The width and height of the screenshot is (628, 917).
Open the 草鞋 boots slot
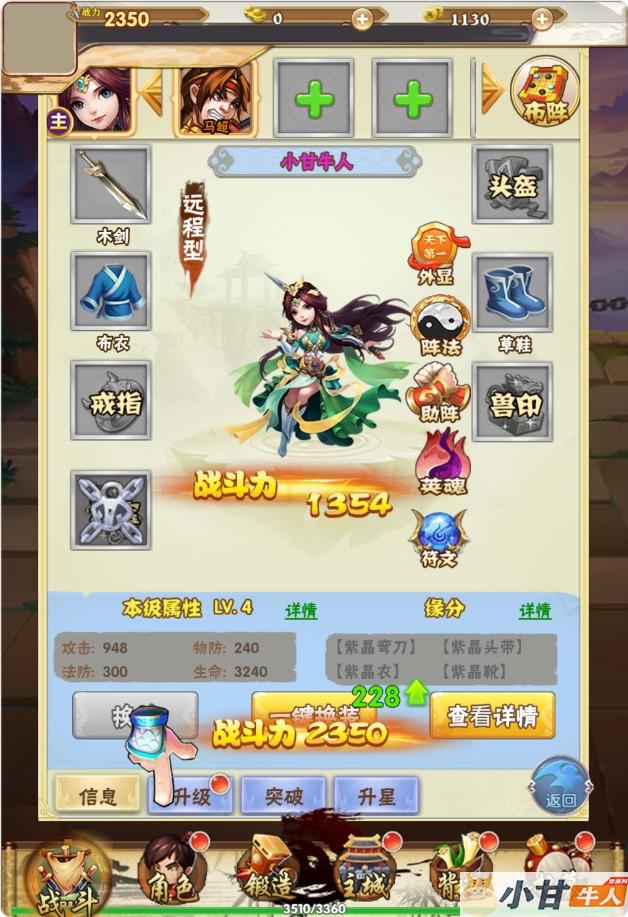(x=512, y=291)
